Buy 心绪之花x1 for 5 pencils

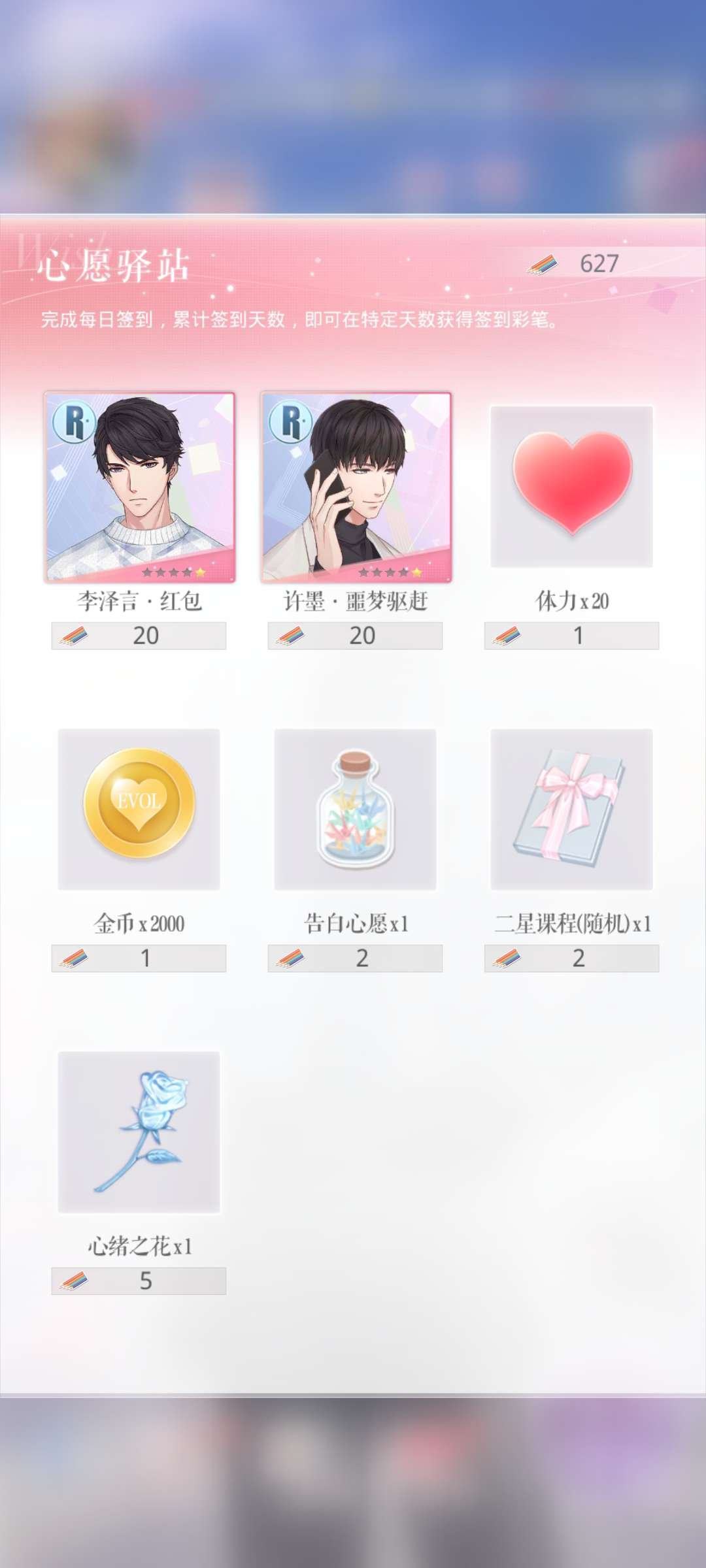pyautogui.click(x=139, y=1281)
